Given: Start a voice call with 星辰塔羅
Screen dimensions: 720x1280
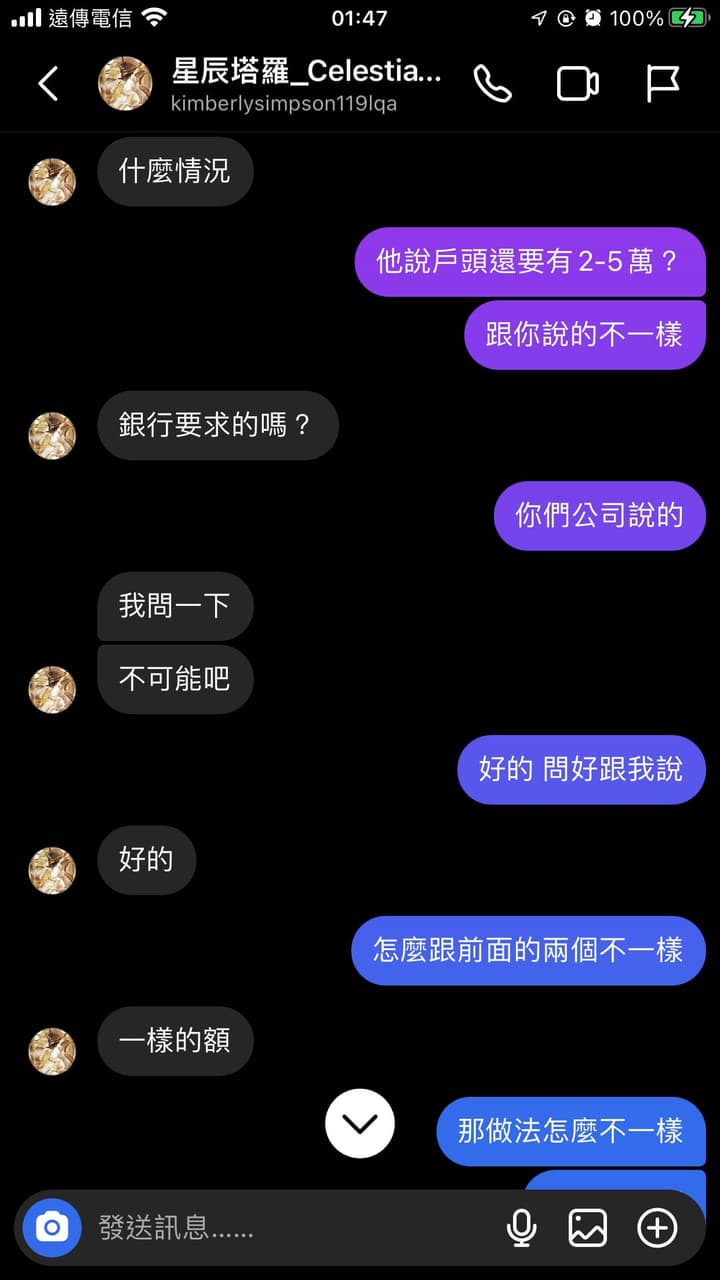Looking at the screenshot, I should click(493, 84).
